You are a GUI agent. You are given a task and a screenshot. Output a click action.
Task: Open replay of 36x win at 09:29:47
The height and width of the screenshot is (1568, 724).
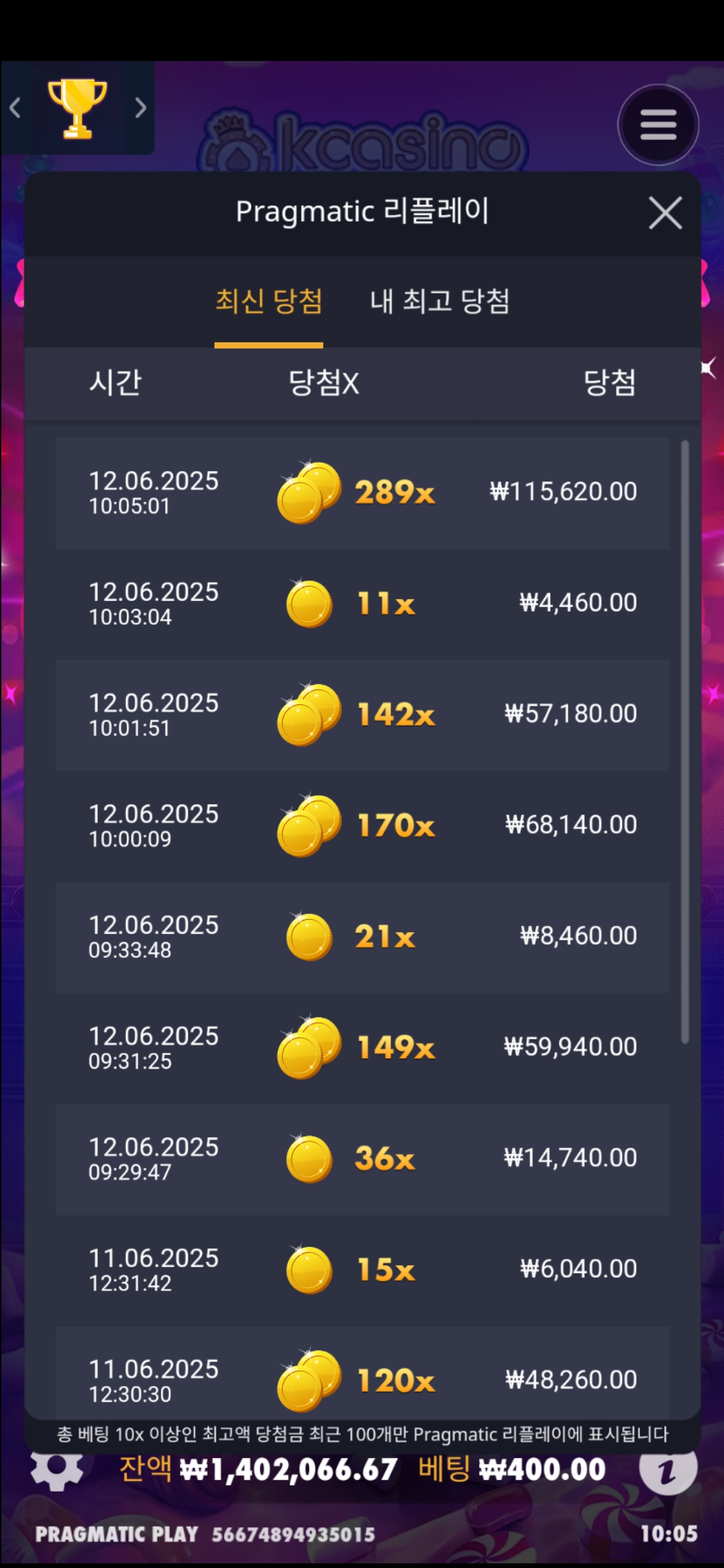362,1159
